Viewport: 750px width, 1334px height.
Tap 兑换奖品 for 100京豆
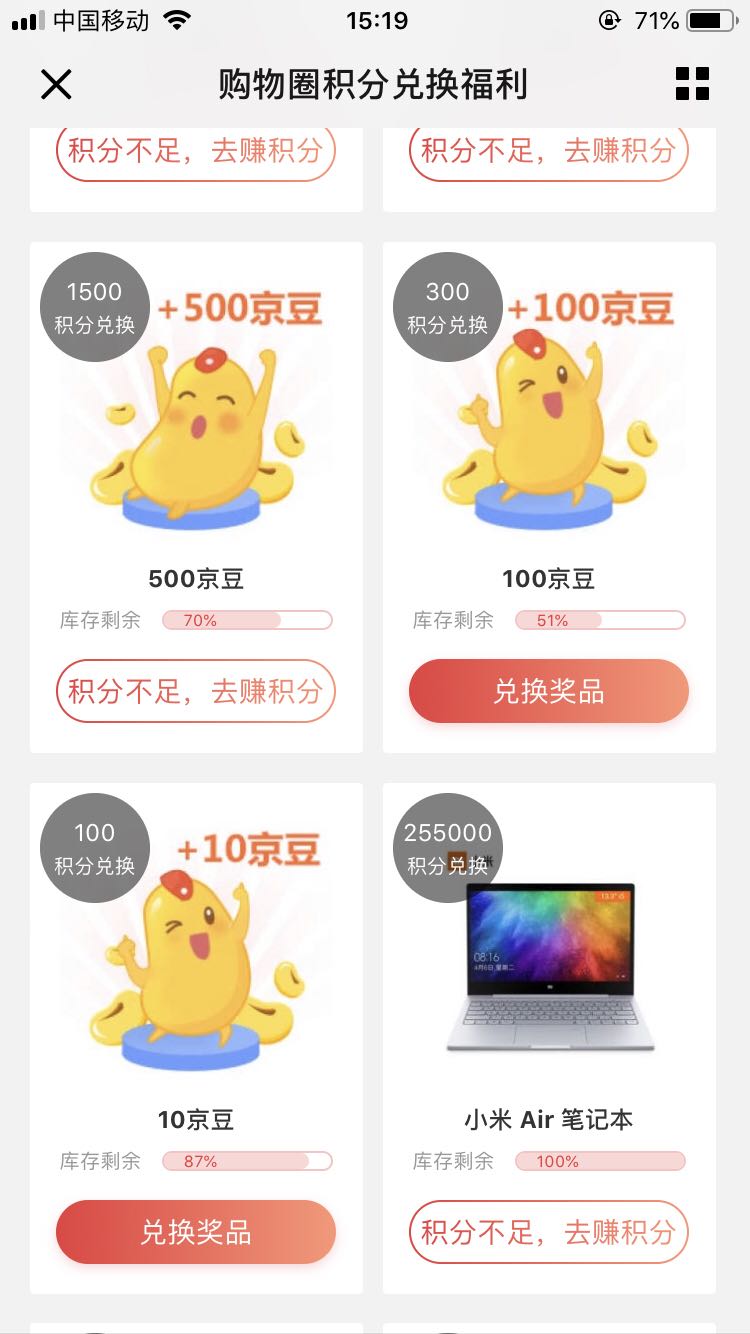[x=548, y=691]
